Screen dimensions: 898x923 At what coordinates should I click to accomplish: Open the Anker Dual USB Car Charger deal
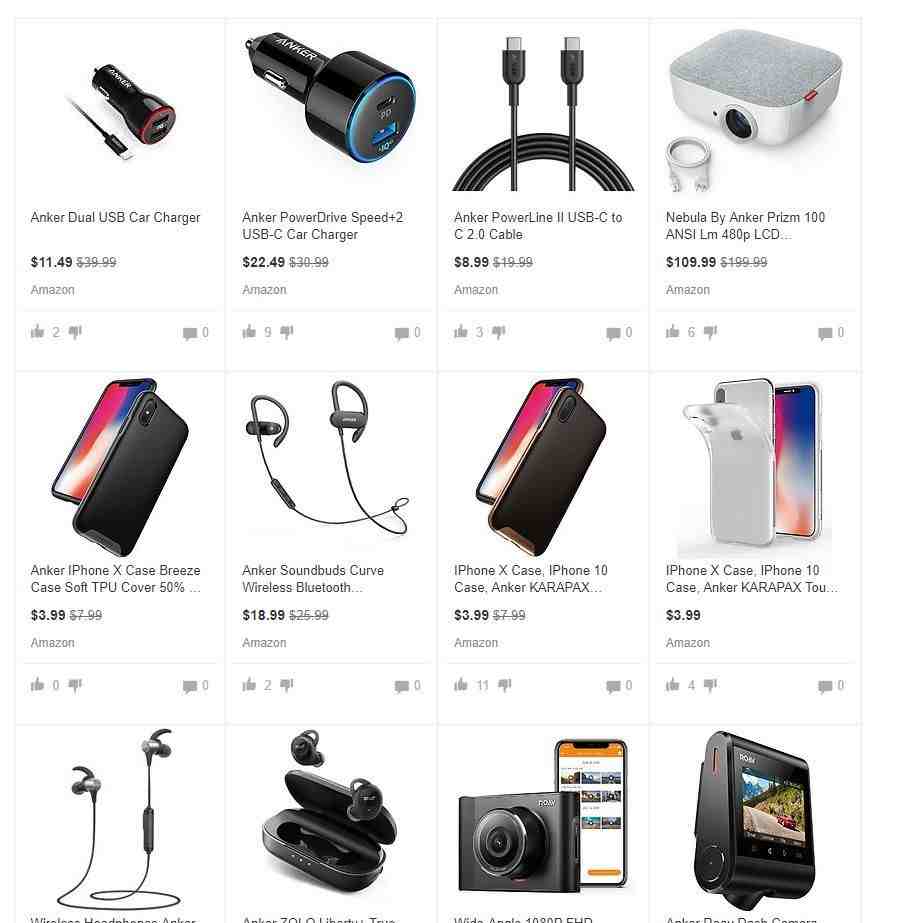115,217
